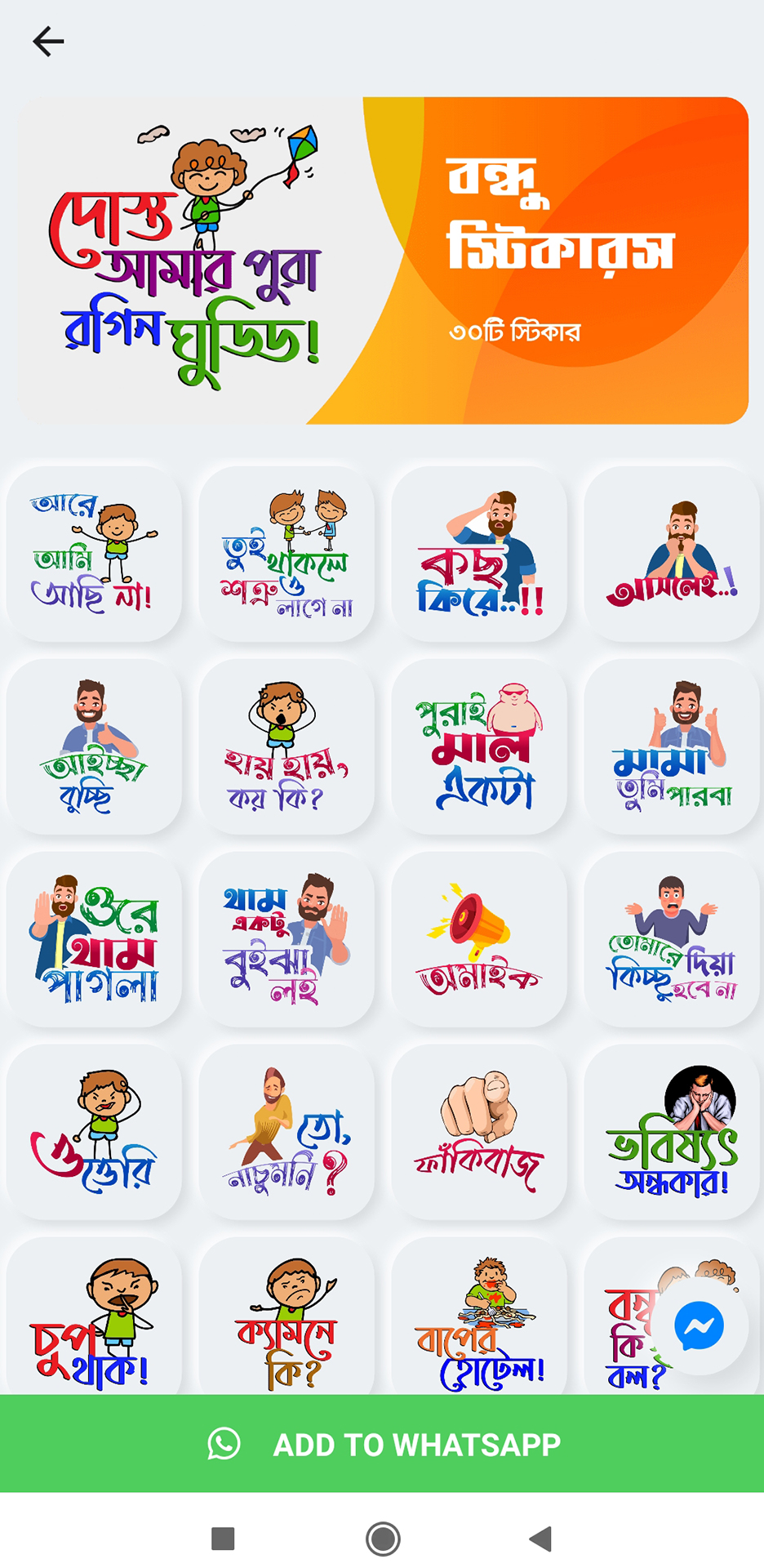The height and width of the screenshot is (1568, 764).
Task: Preview the 'আইচ্ছা বুচ্ছি' sticker
Action: click(x=94, y=746)
